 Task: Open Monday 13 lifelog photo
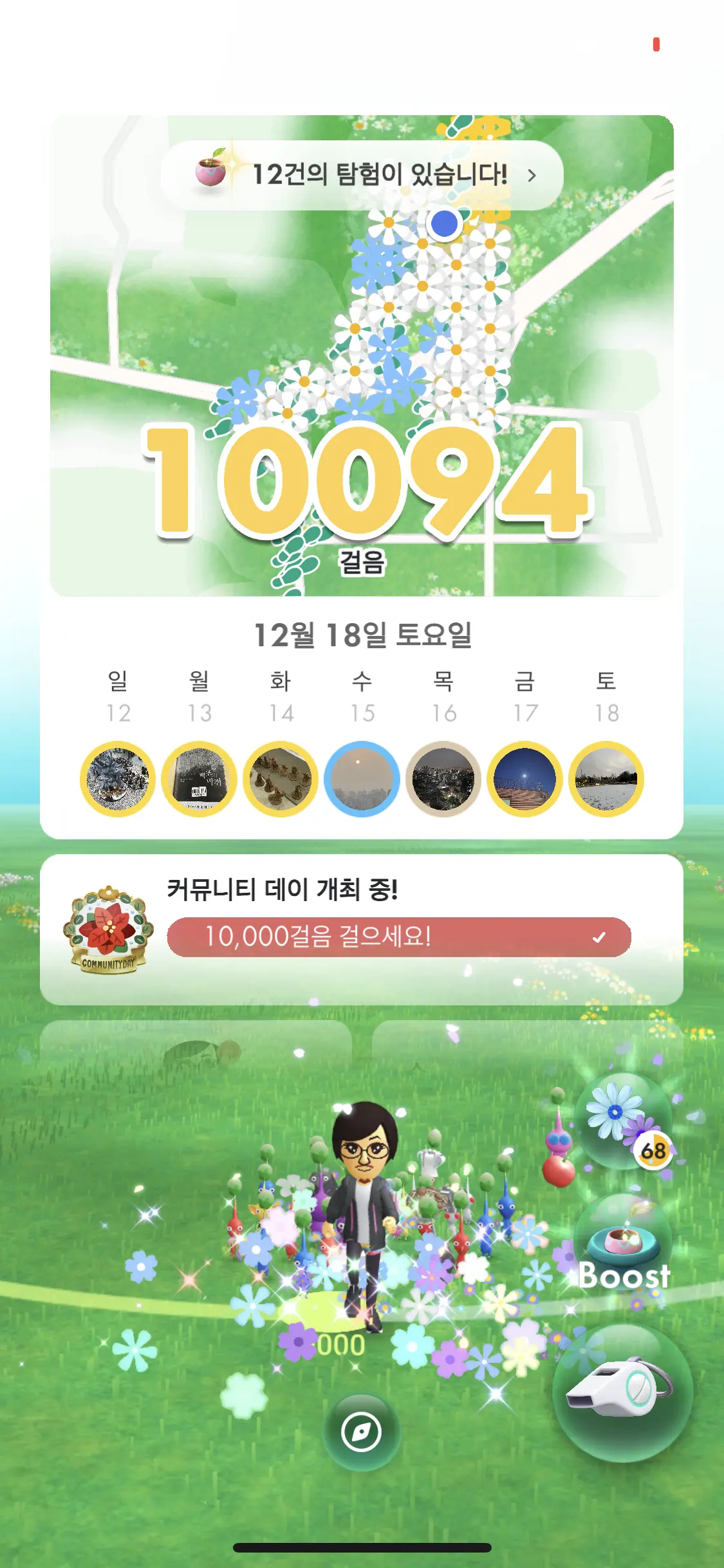coord(200,779)
